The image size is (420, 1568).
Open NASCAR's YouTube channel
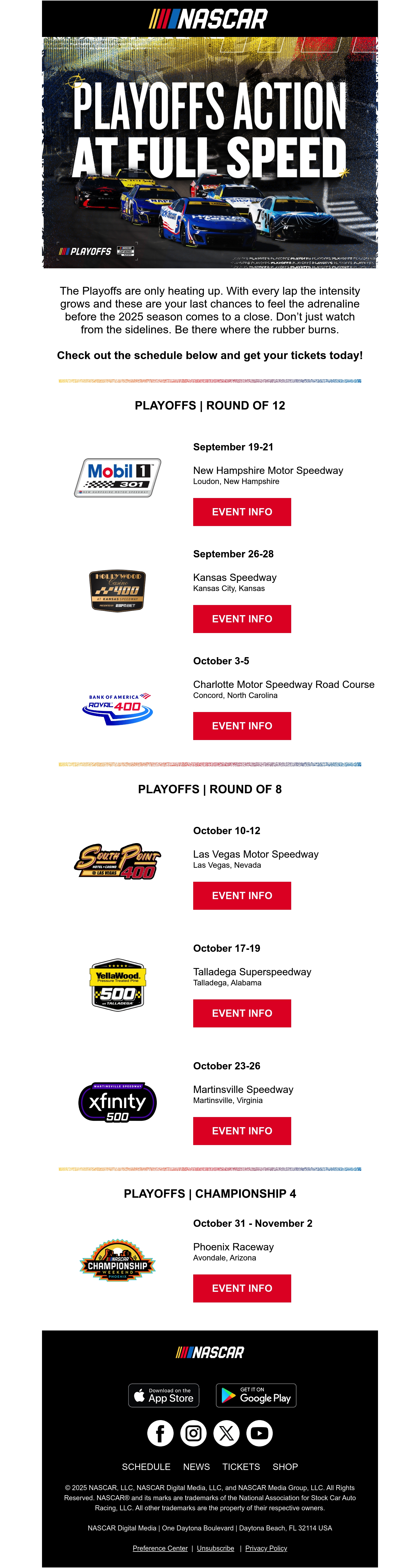(259, 1434)
